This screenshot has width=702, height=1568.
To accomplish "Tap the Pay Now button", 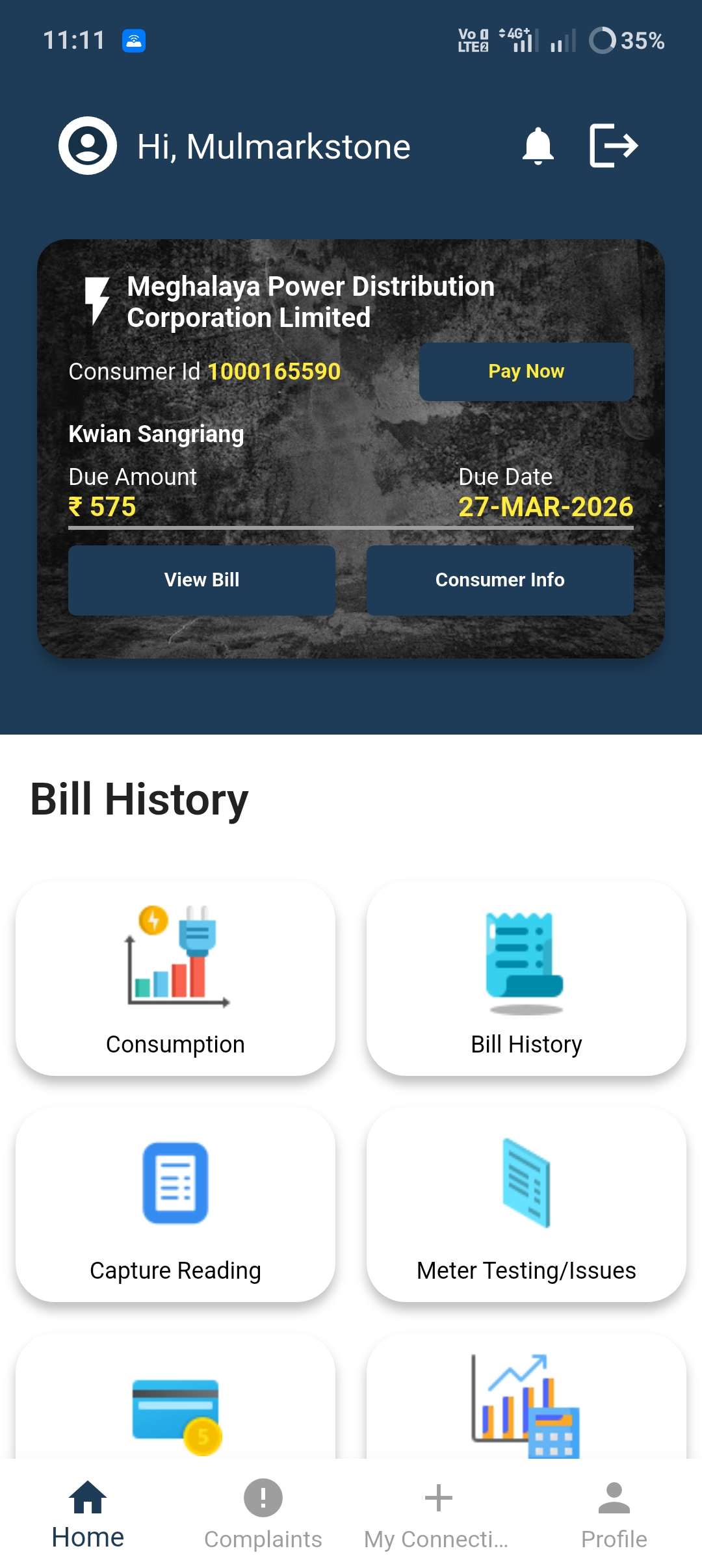I will coord(526,371).
